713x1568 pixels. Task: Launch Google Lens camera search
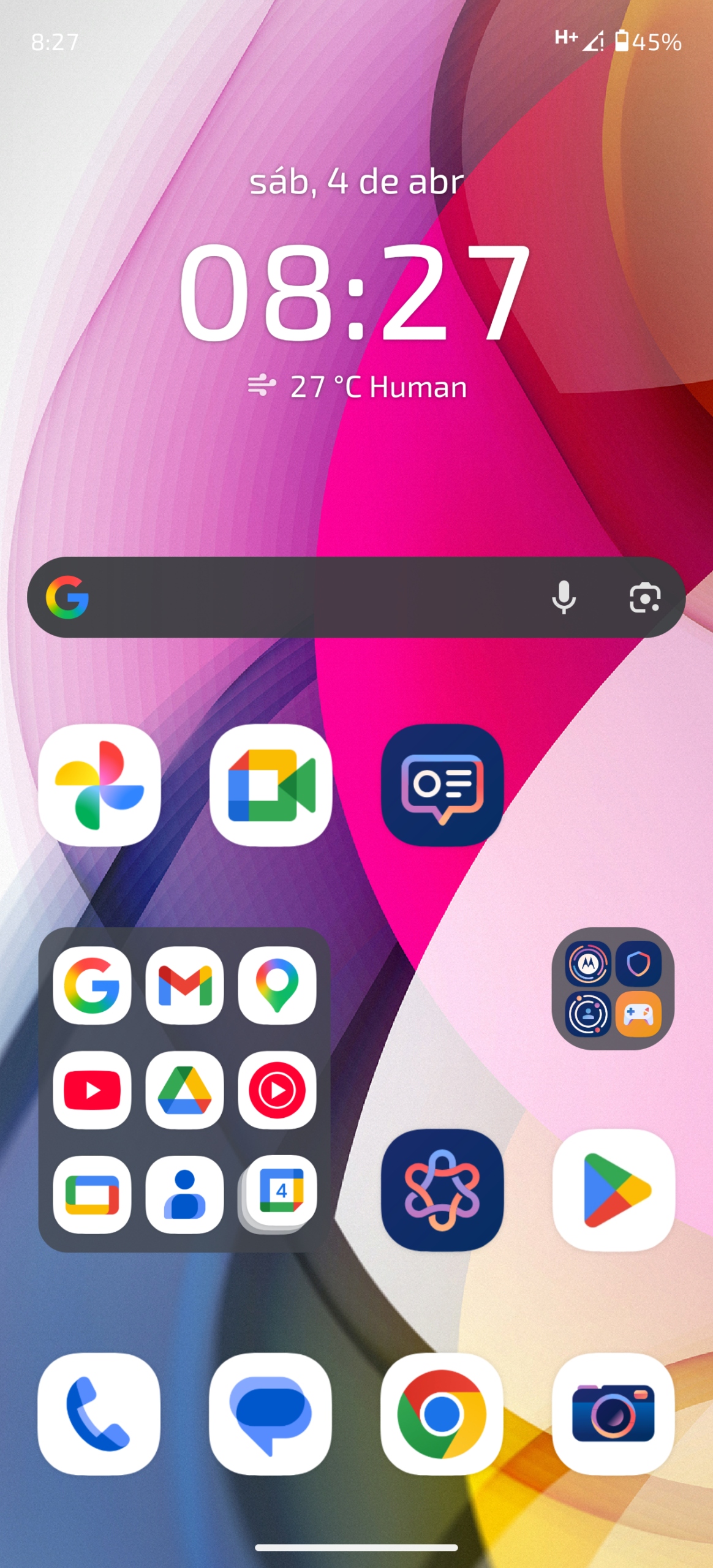[x=645, y=597]
